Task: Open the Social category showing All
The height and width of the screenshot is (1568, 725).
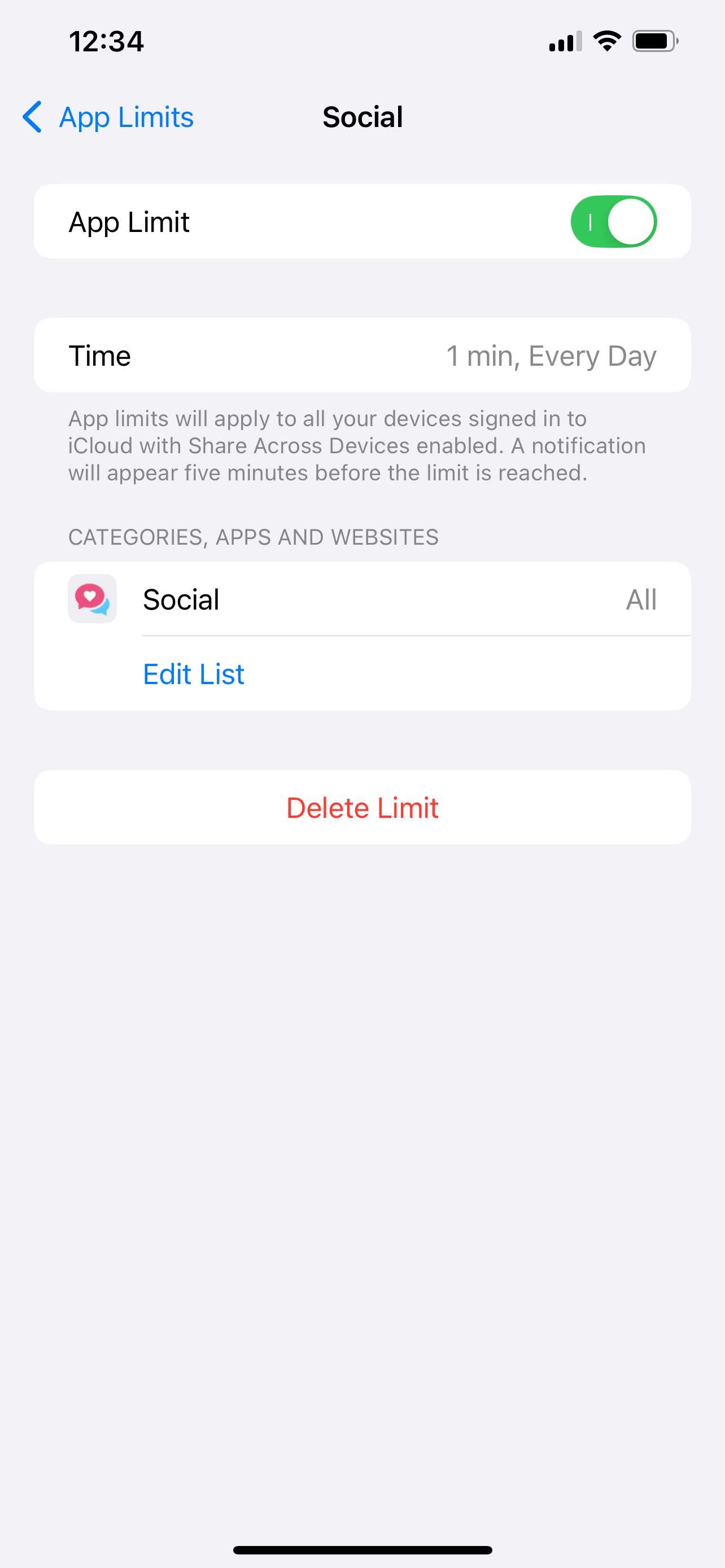Action: point(362,599)
